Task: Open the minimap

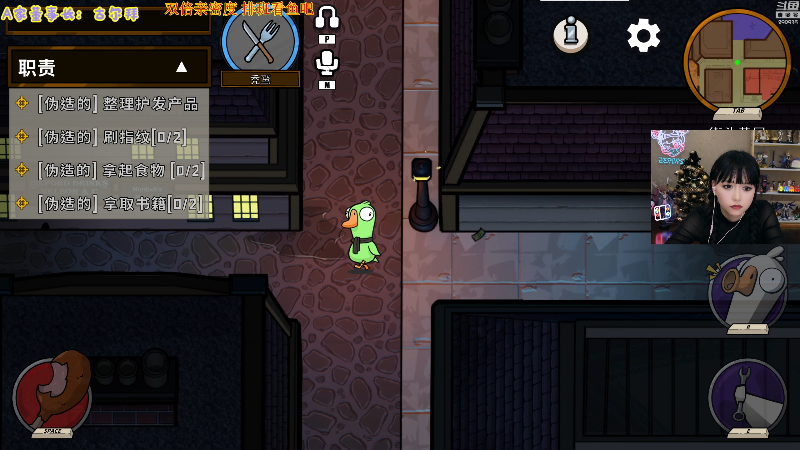Action: 737,61
